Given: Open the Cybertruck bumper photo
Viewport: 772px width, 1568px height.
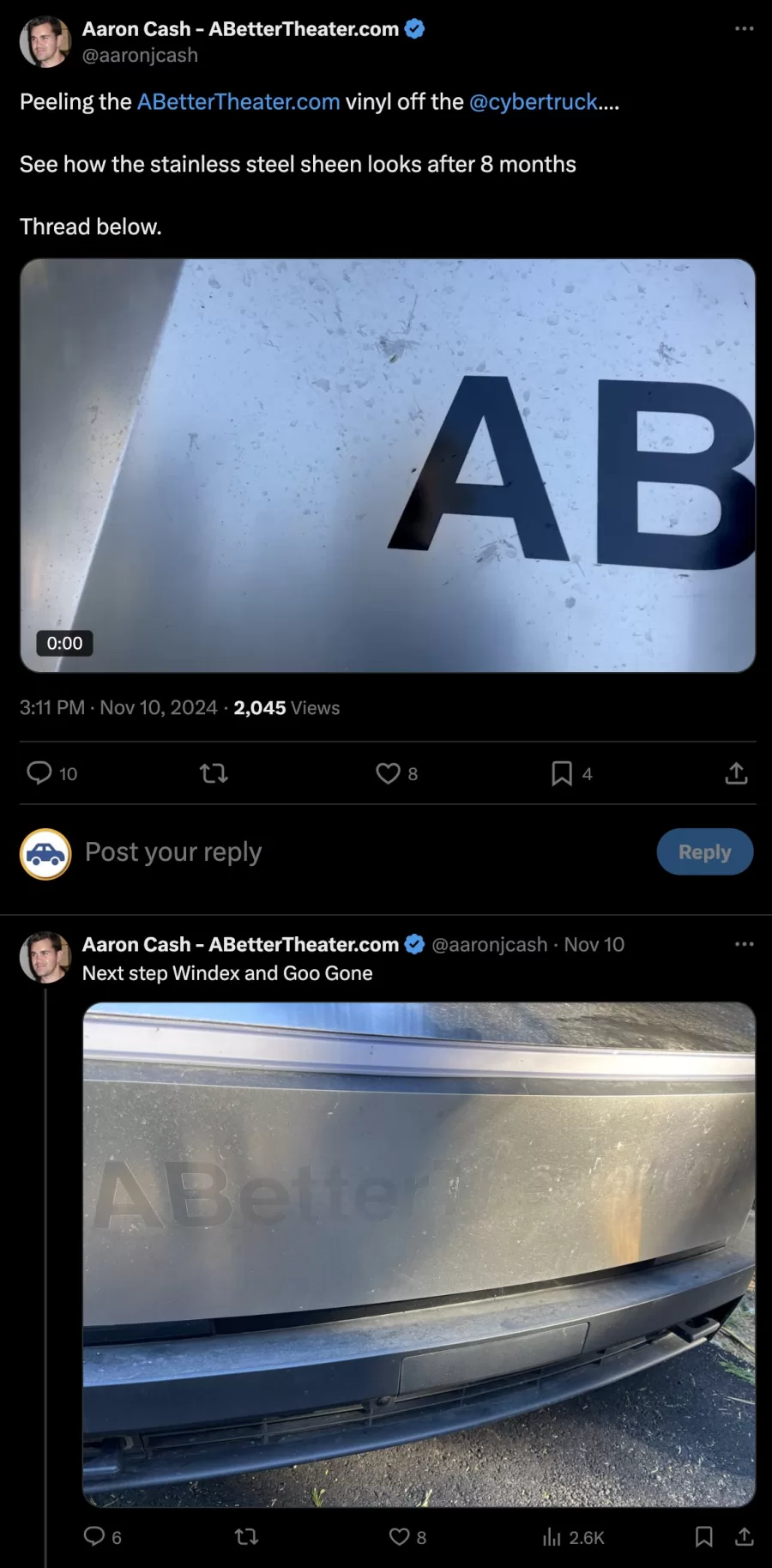Looking at the screenshot, I should [x=419, y=1254].
